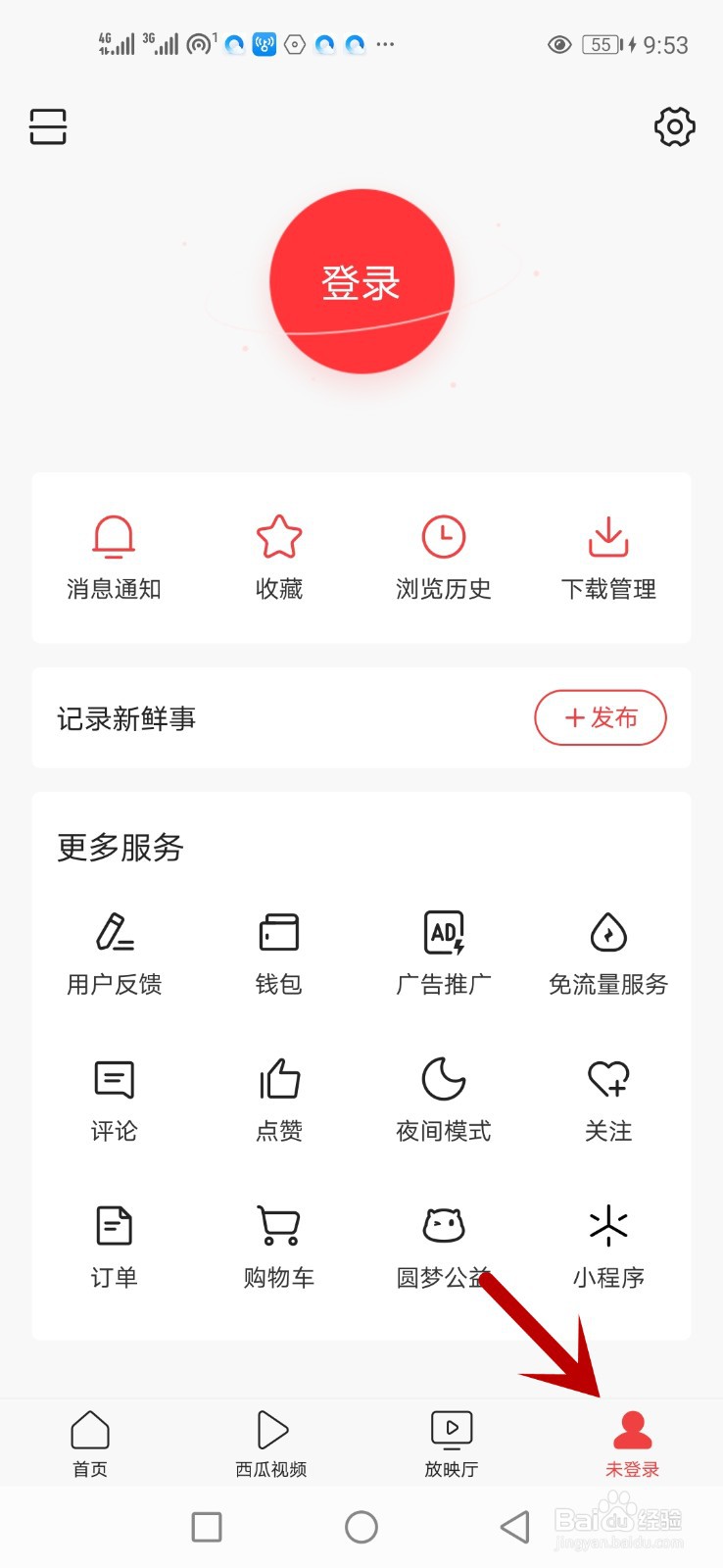The width and height of the screenshot is (723, 1568).
Task: View your 订单 orders
Action: tap(114, 1245)
